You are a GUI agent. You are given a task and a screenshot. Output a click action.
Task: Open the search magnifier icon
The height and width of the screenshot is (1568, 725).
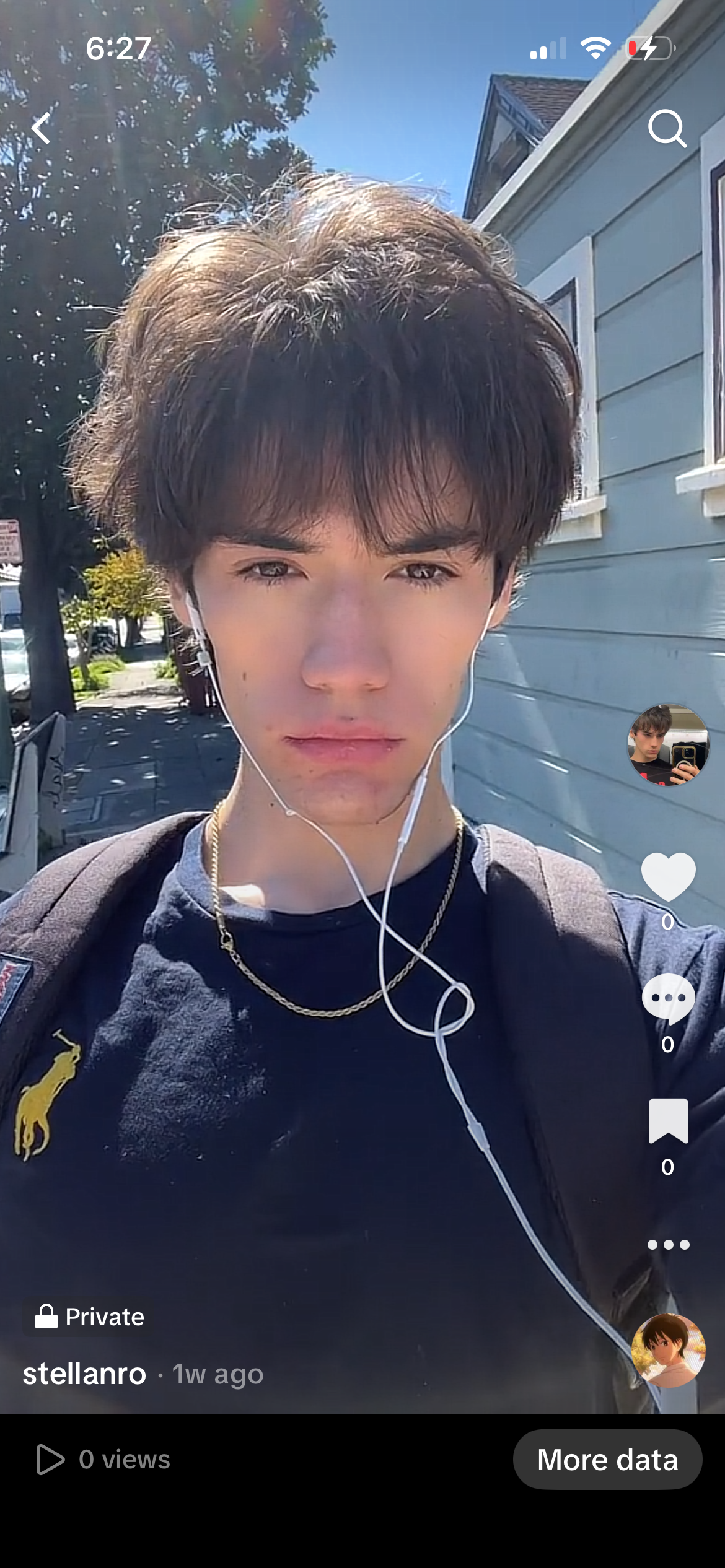tap(667, 129)
